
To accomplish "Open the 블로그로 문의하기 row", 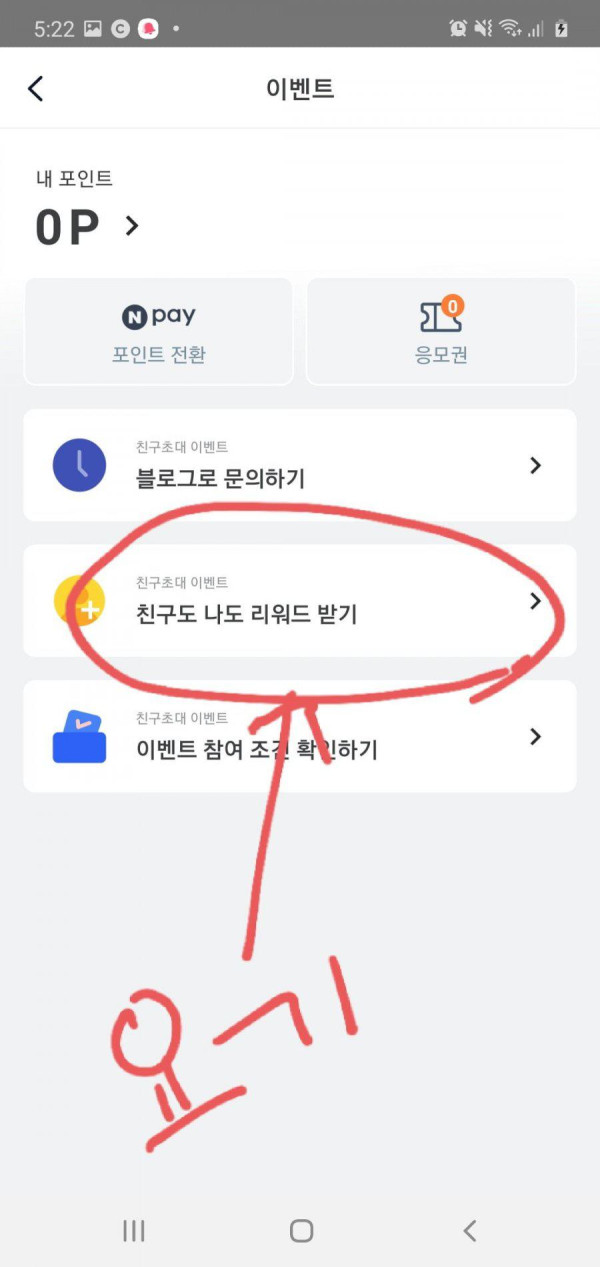I will [299, 465].
